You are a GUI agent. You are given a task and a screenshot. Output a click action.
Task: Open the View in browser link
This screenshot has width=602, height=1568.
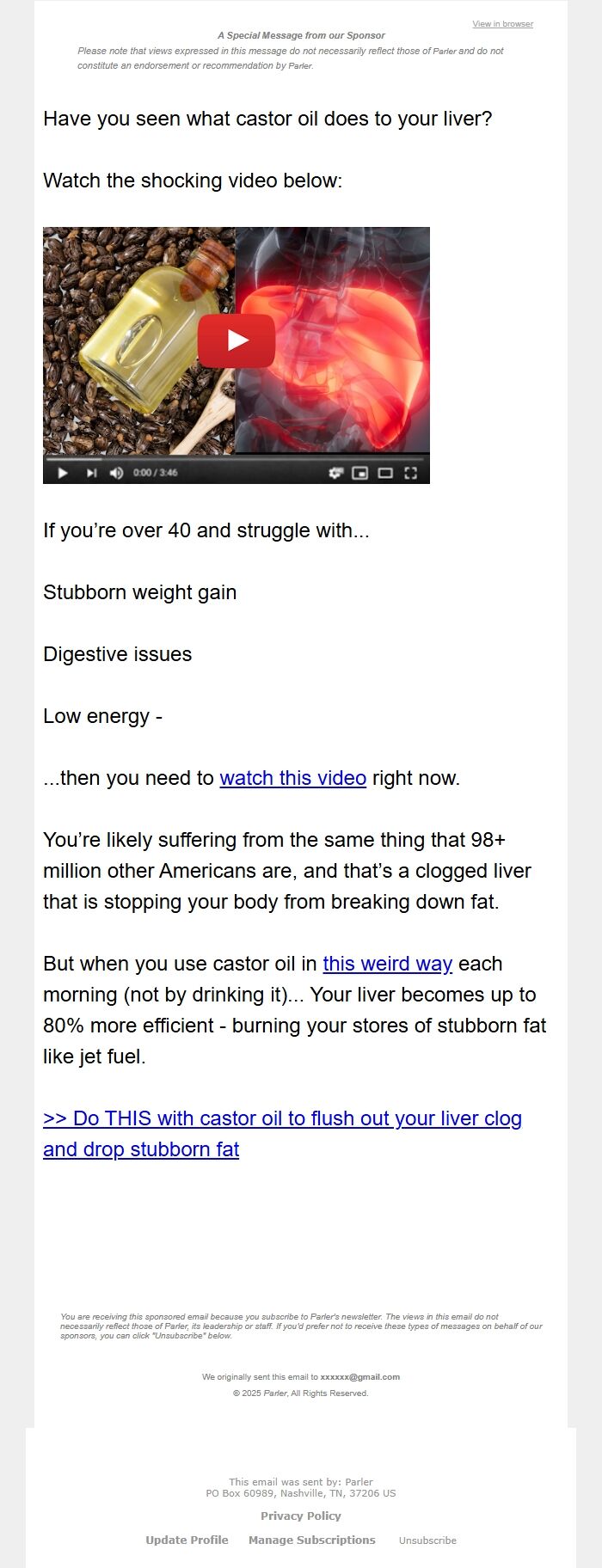[x=502, y=24]
